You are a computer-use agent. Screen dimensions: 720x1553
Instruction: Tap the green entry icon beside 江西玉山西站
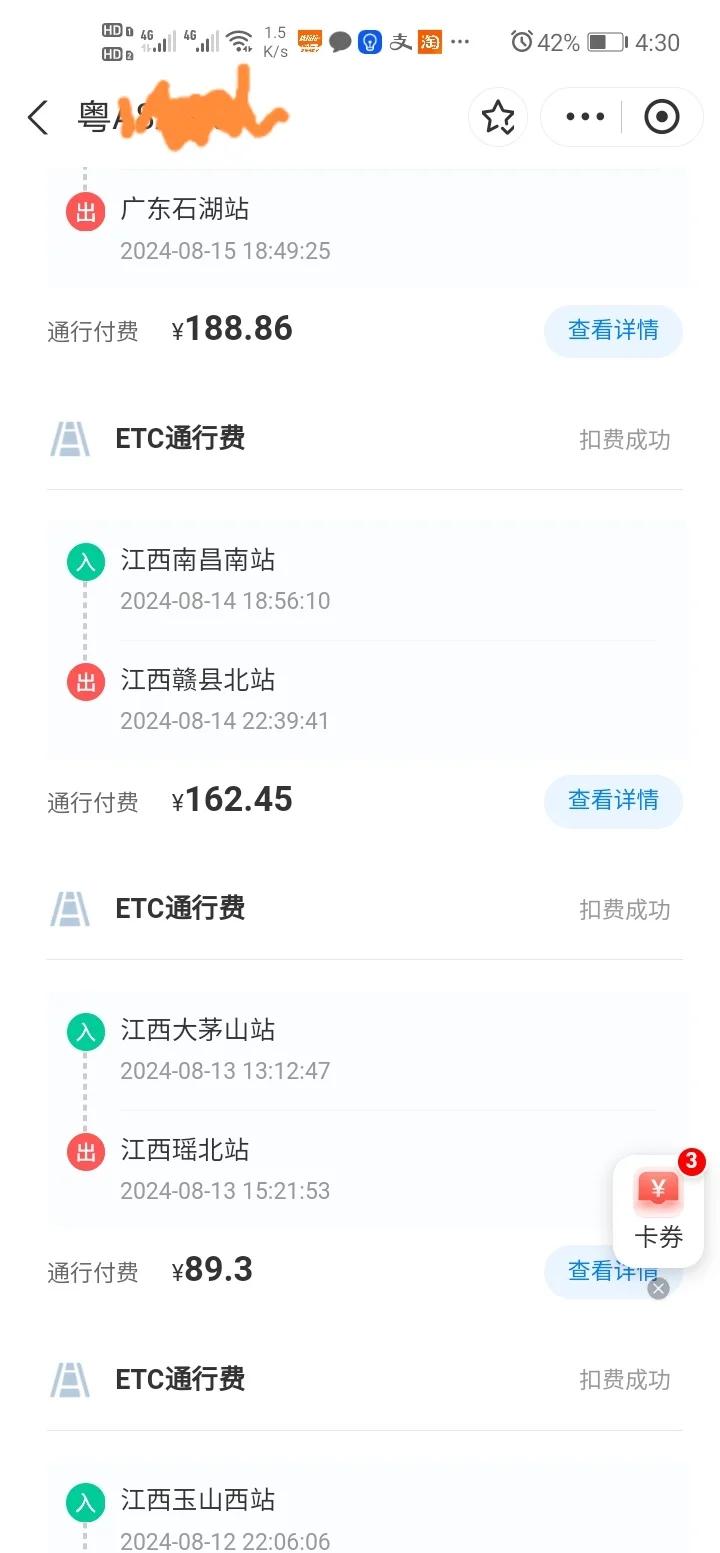(85, 1501)
